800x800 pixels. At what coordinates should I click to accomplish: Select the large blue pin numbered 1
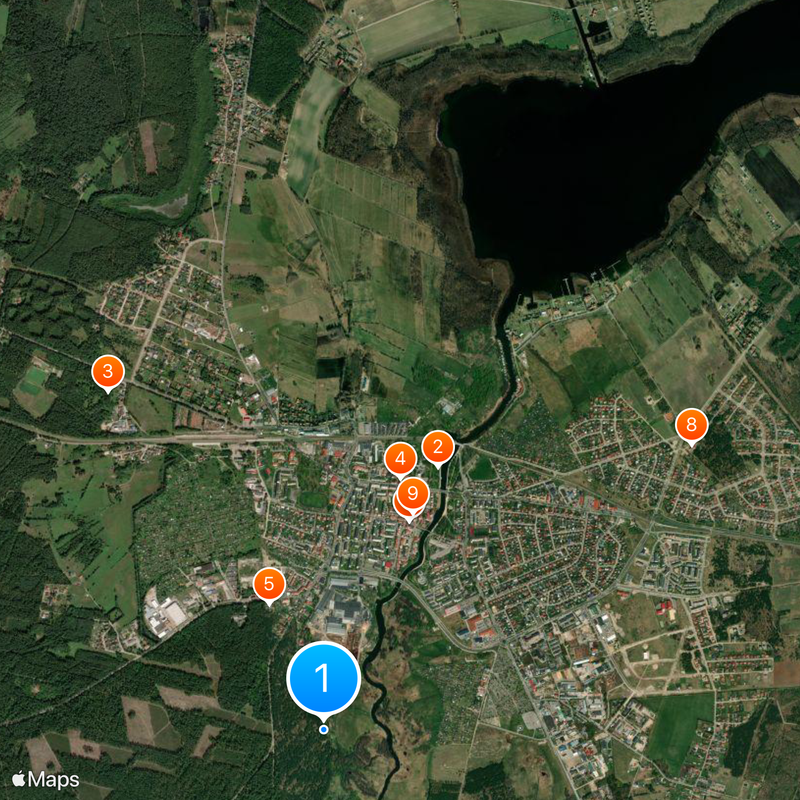tap(323, 679)
